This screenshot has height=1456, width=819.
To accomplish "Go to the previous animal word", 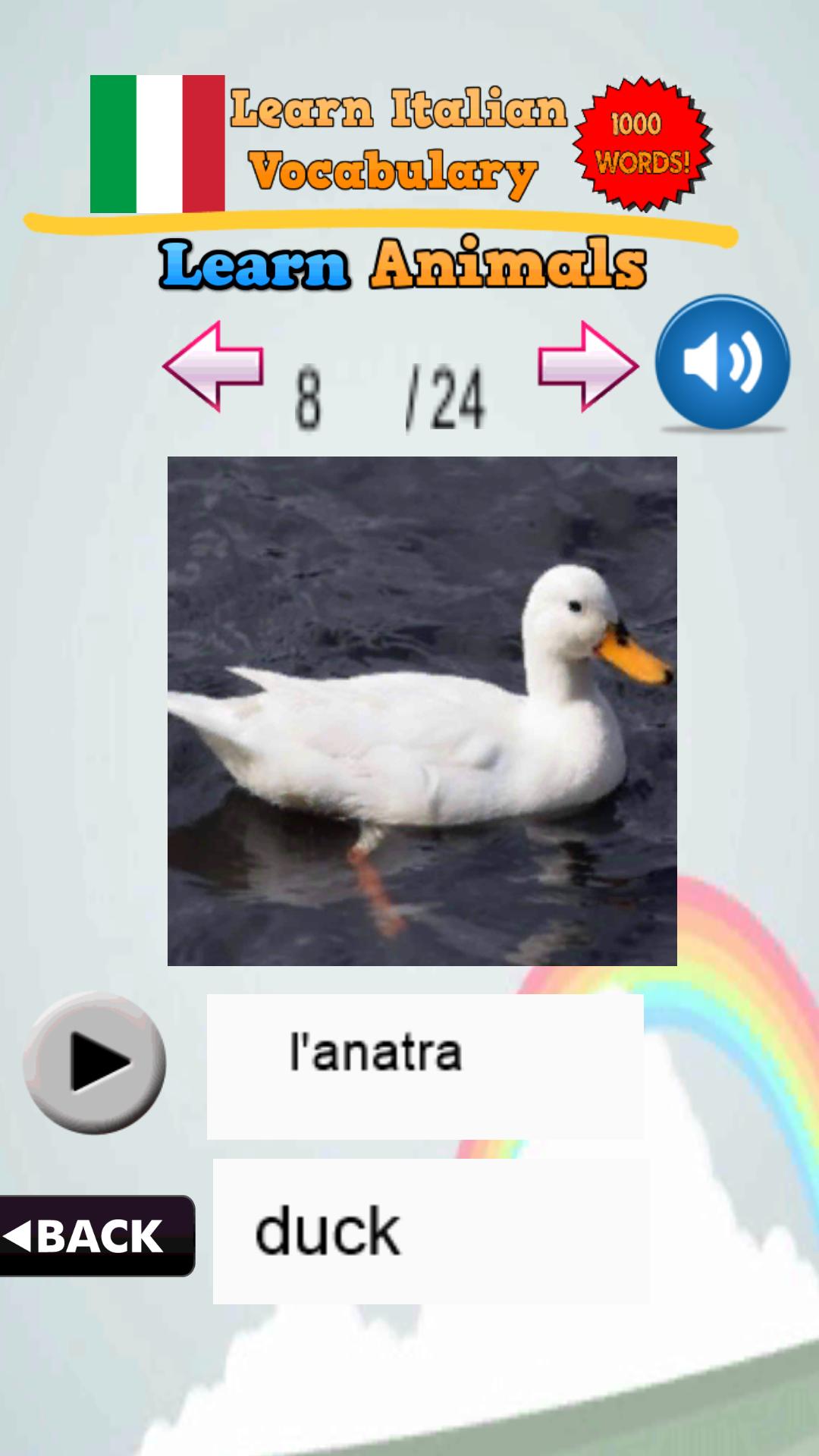I will [213, 366].
